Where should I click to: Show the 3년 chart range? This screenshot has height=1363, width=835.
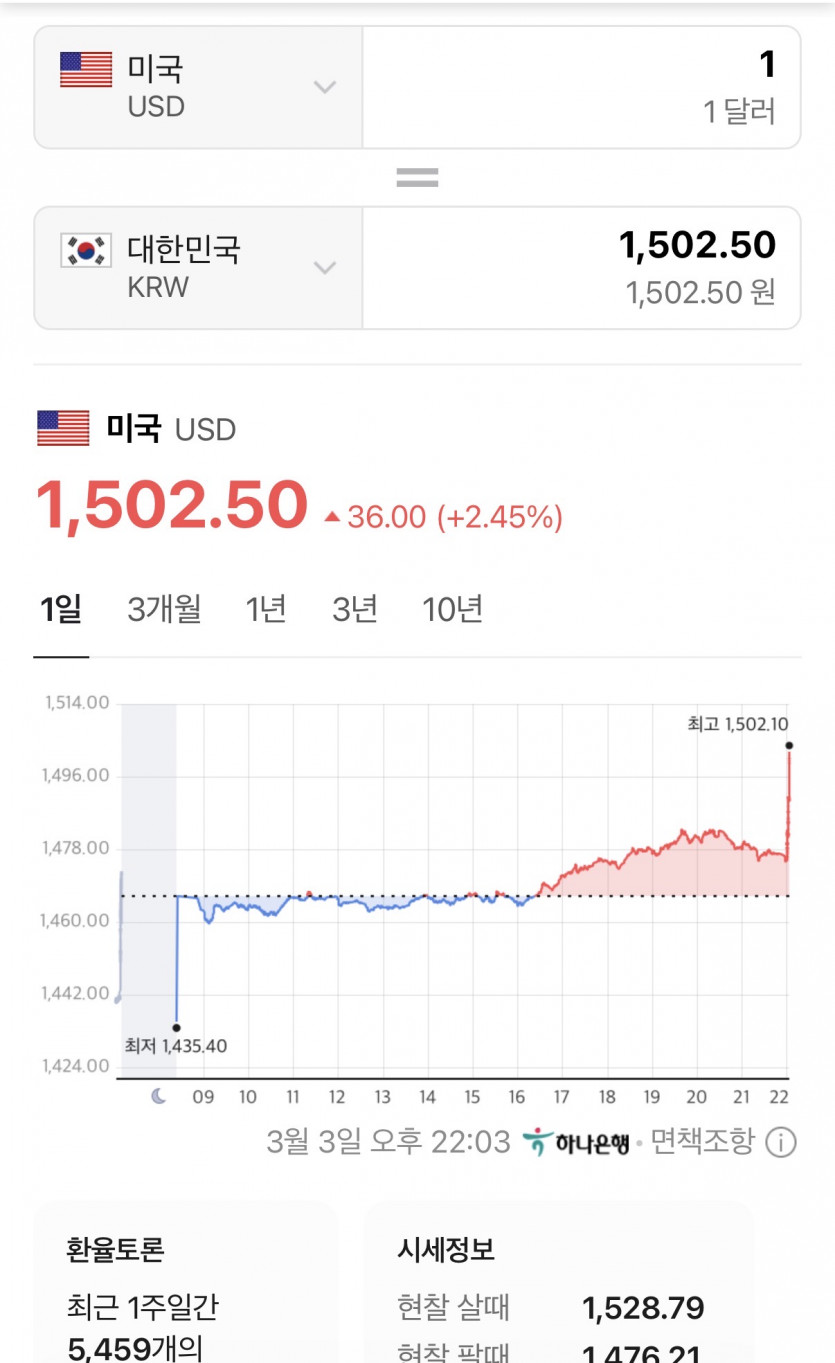pos(355,609)
